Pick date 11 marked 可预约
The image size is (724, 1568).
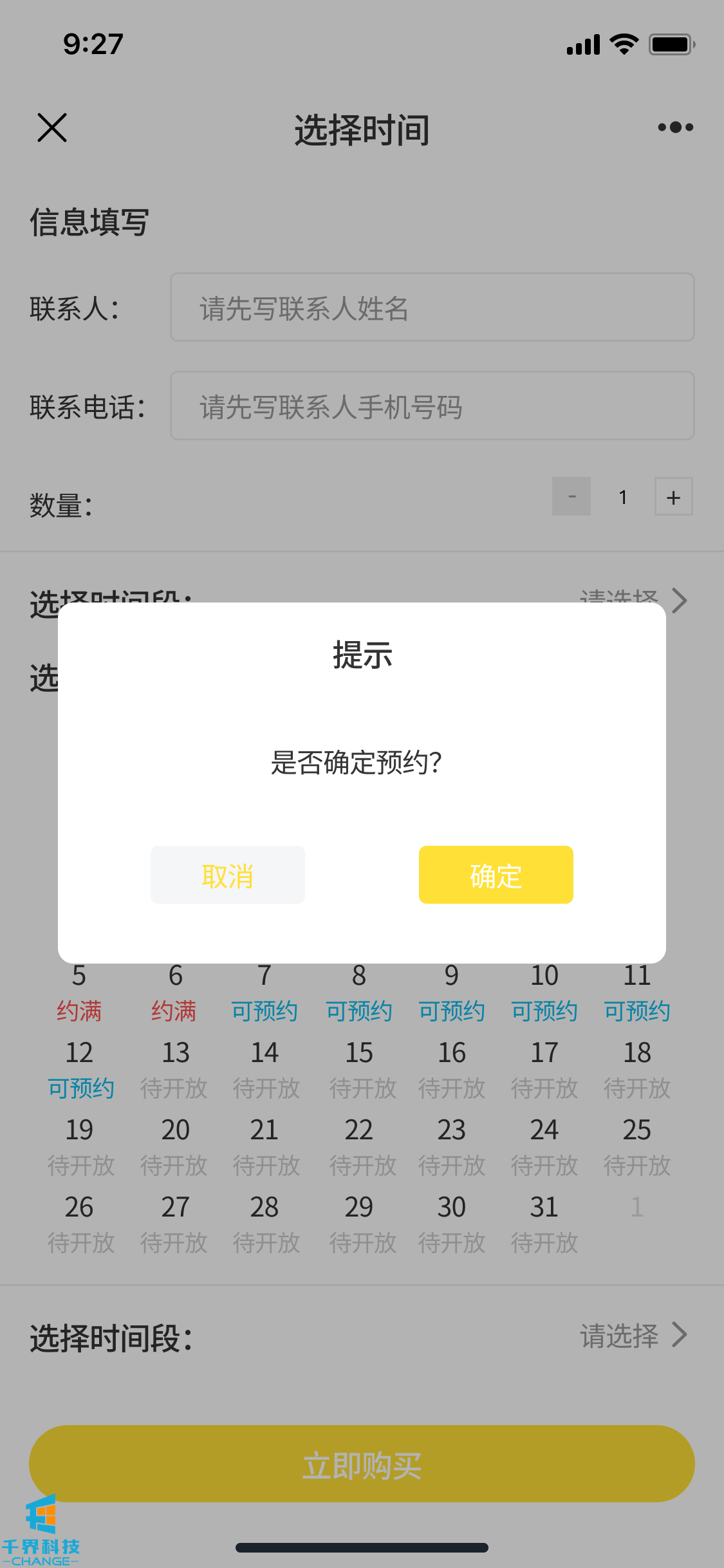click(637, 993)
